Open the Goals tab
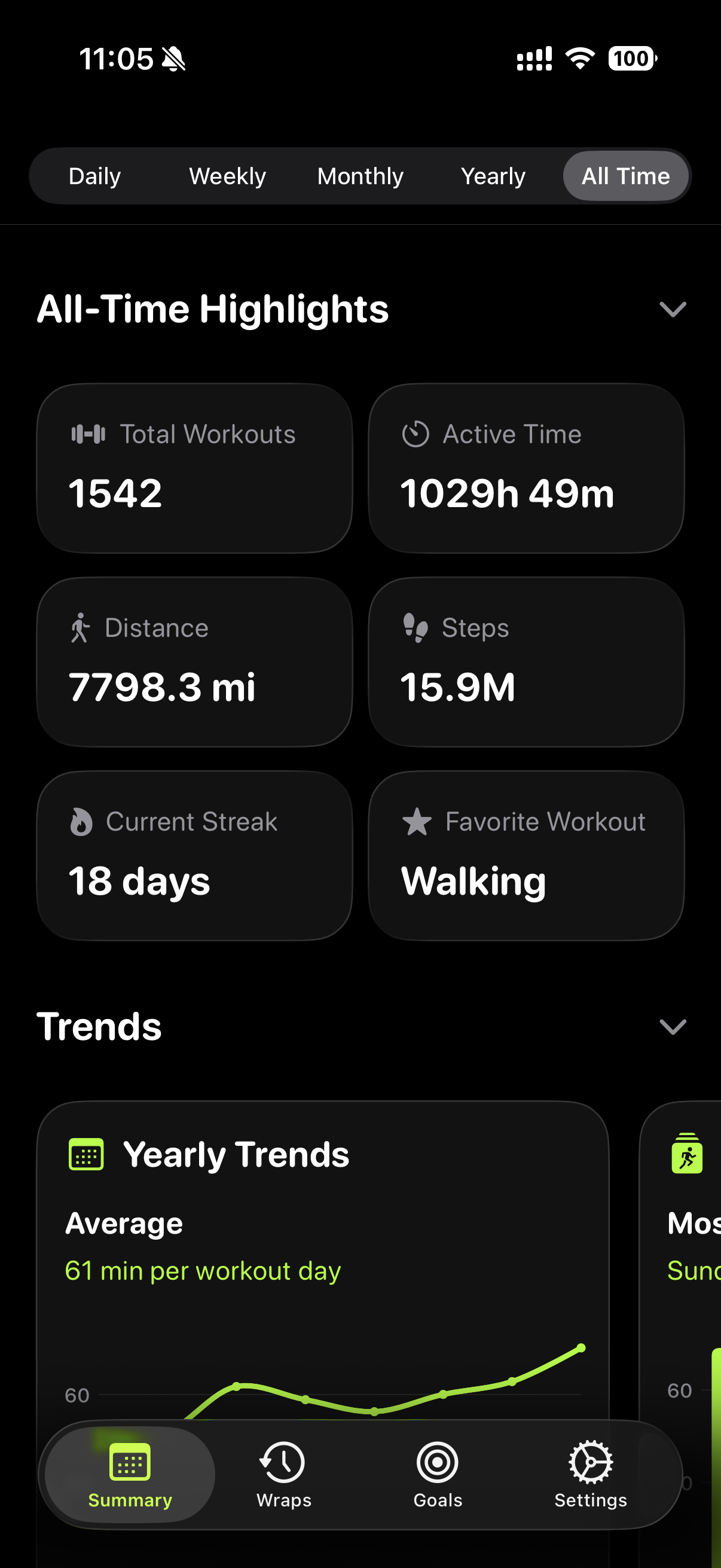The width and height of the screenshot is (721, 1568). click(x=438, y=1474)
